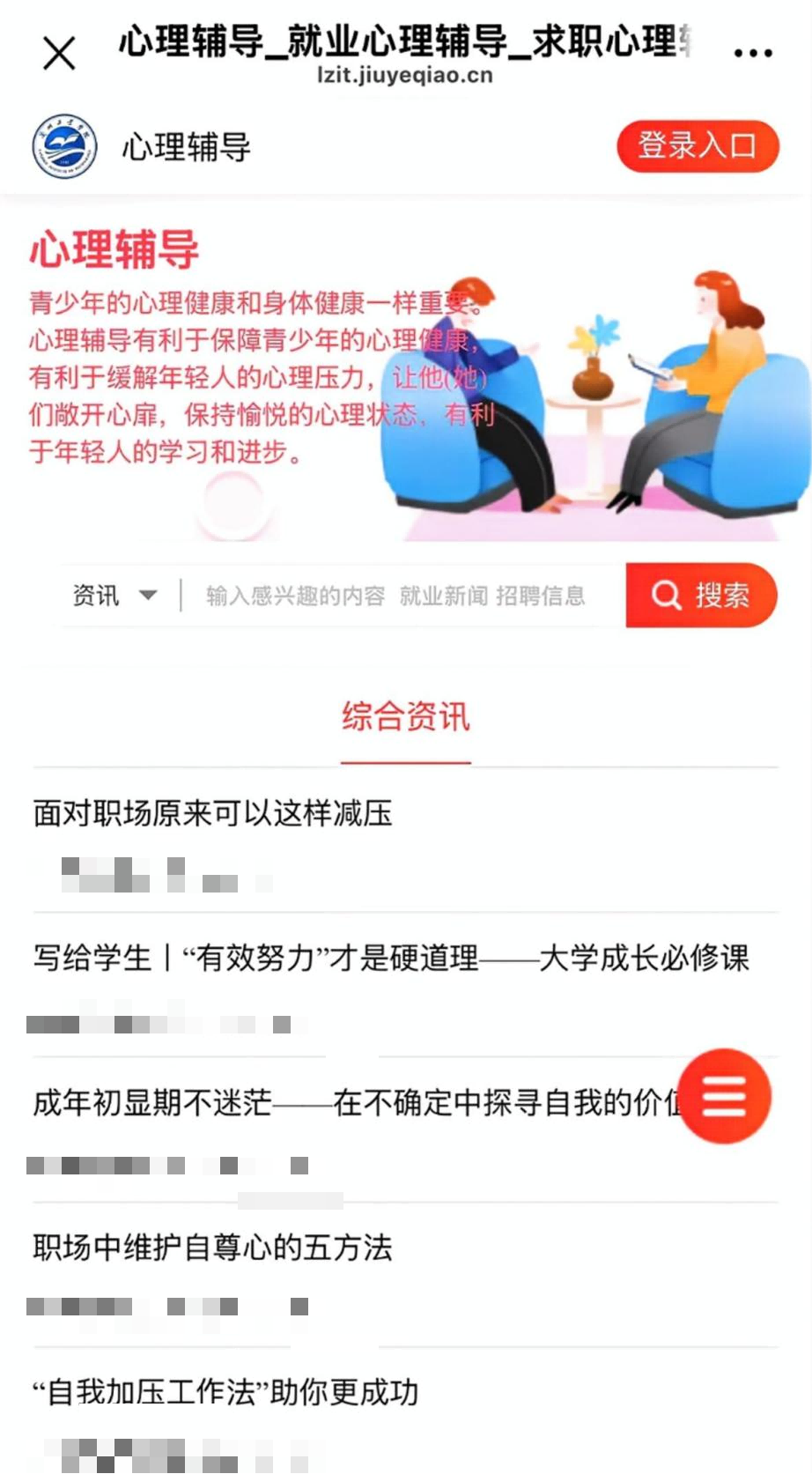The image size is (812, 1474).
Task: Tap the 登录入口 button
Action: coord(698,145)
